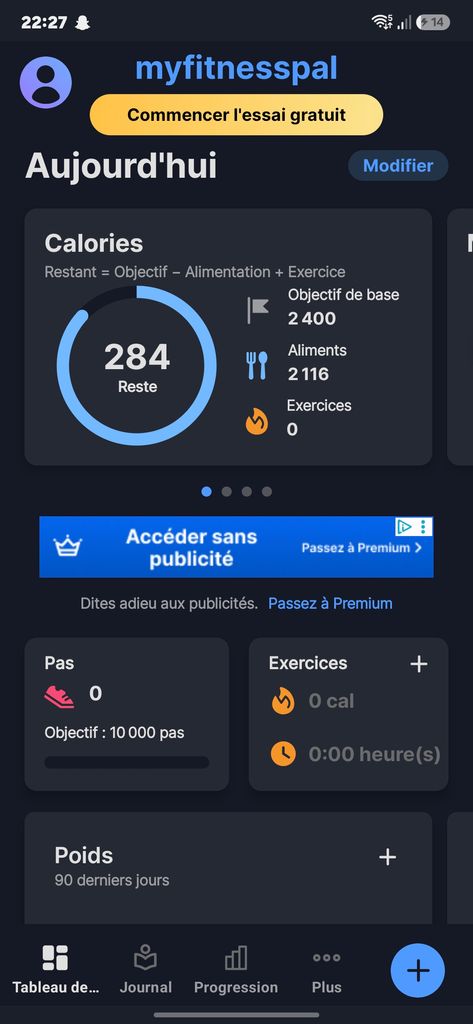Open the Pas steps card
The image size is (473, 1024).
pos(127,714)
